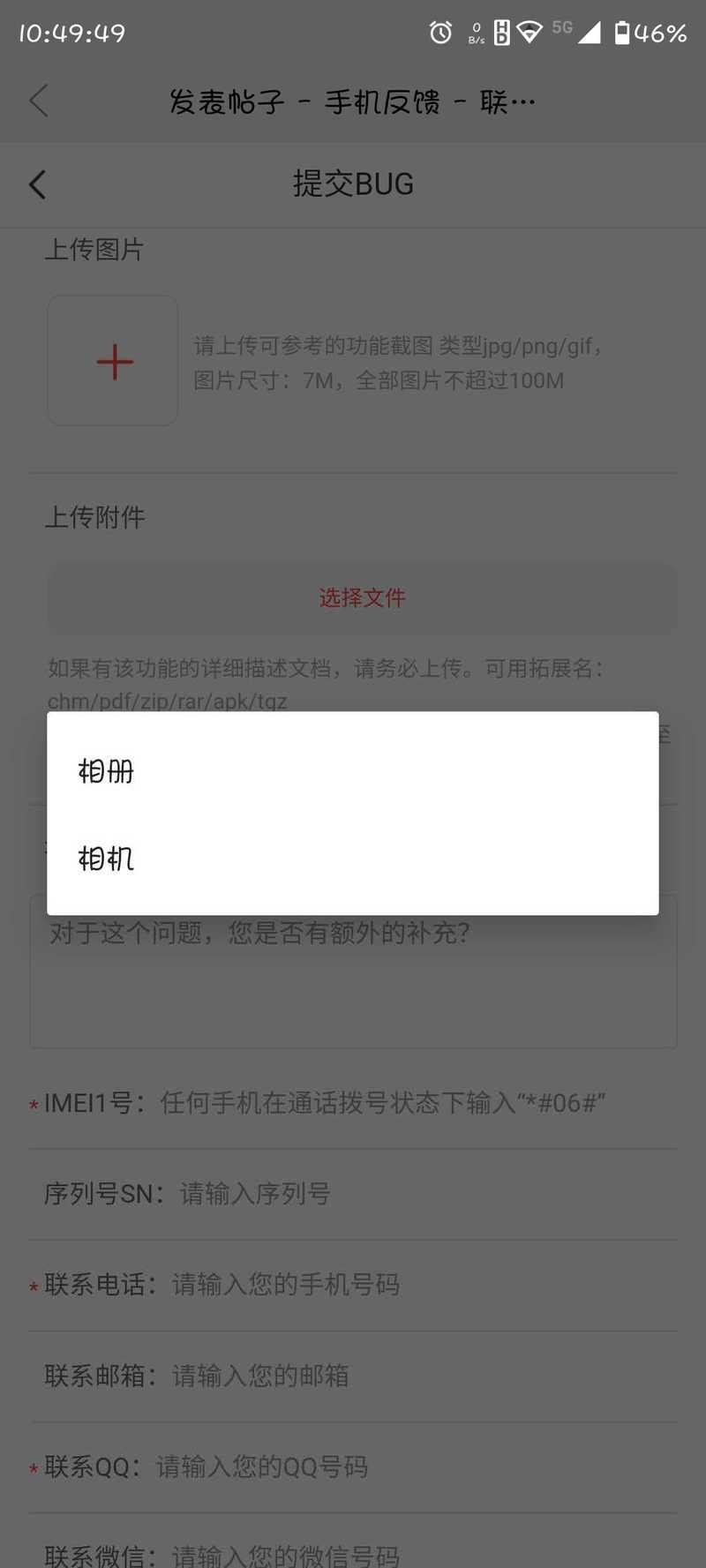The width and height of the screenshot is (706, 1568).
Task: Focus the 联系QQ number field
Action: pyautogui.click(x=353, y=1467)
